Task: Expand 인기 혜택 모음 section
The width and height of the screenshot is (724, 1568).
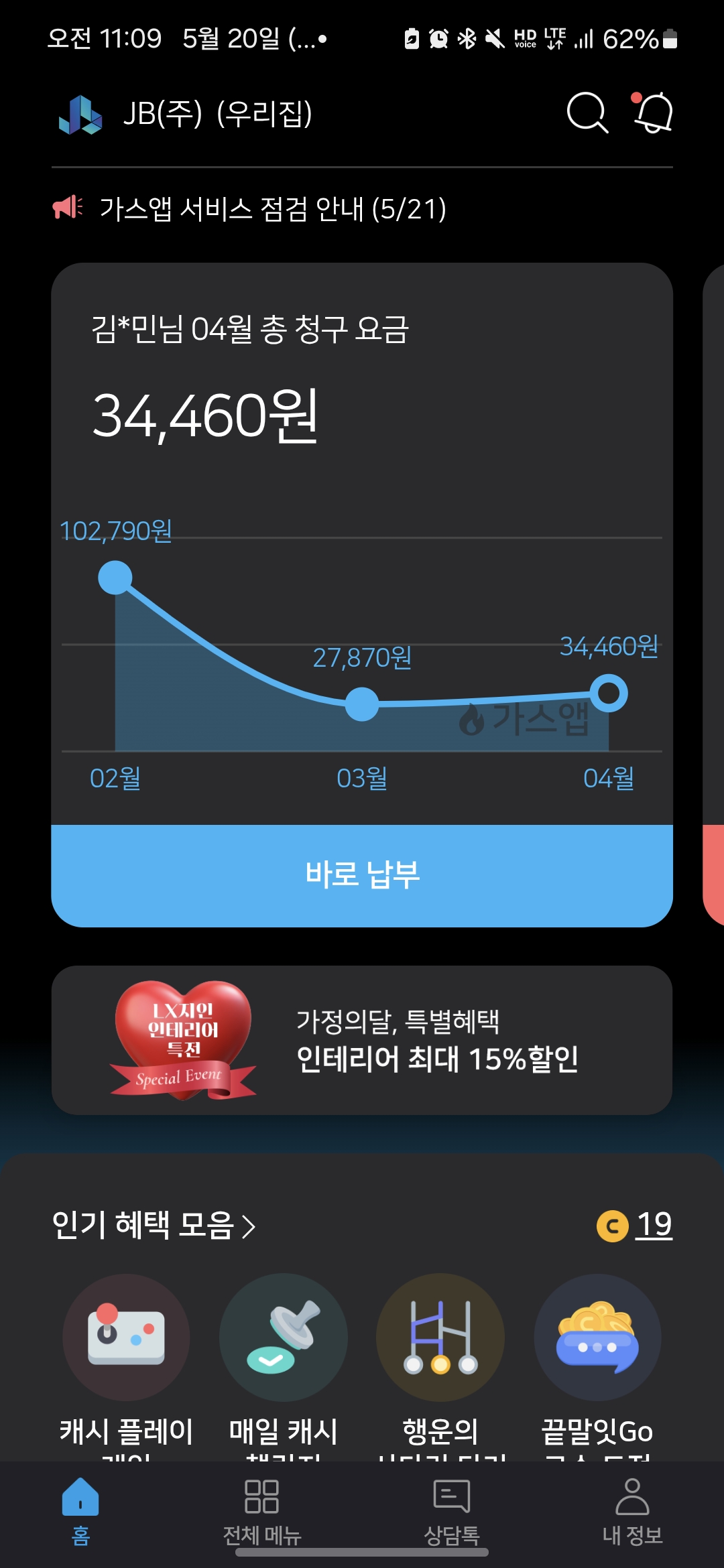Action: [154, 1226]
